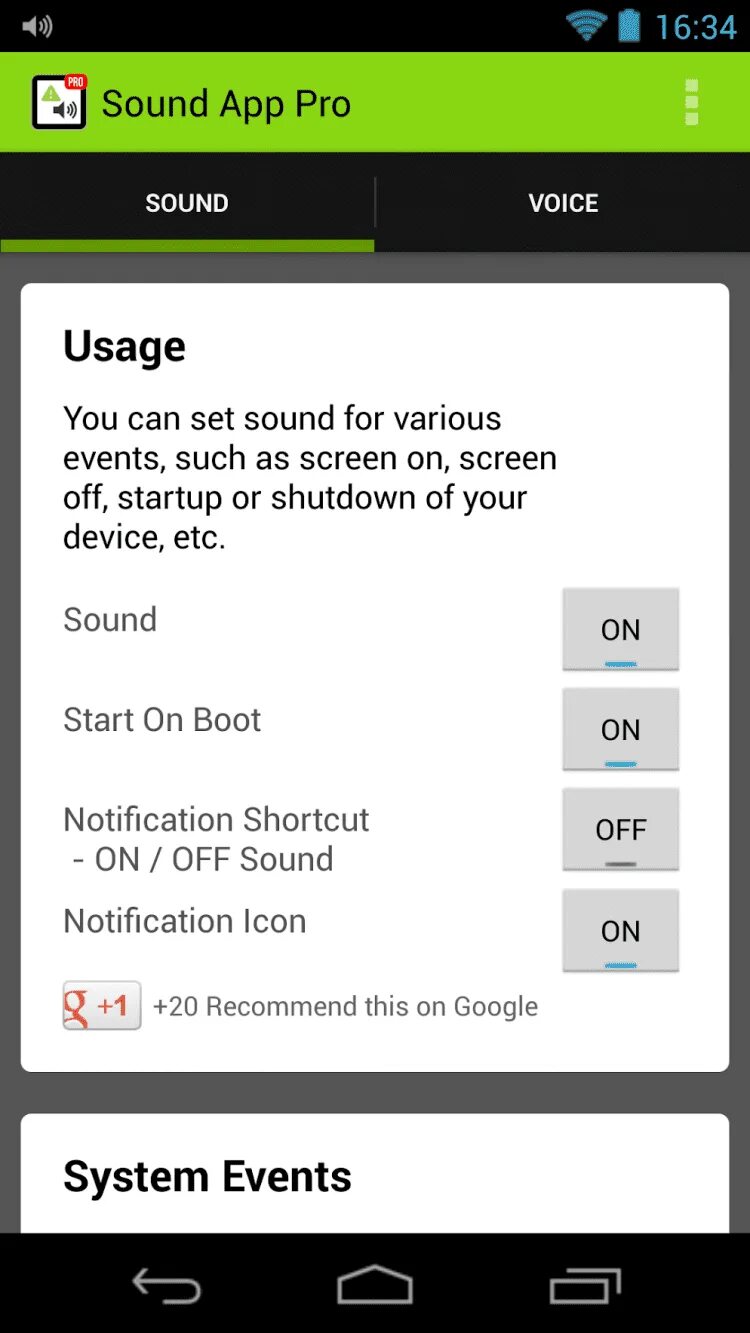This screenshot has width=750, height=1333.
Task: Disable Start On Boot
Action: pos(620,730)
